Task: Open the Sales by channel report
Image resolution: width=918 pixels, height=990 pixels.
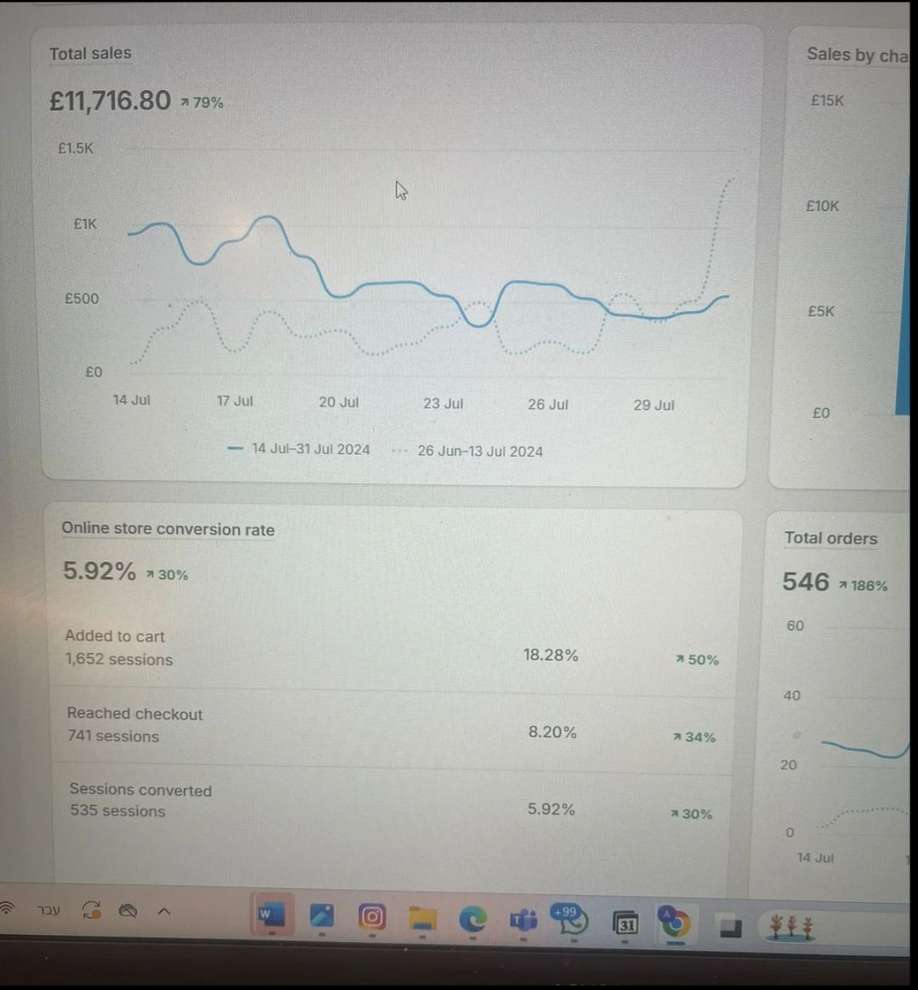Action: tap(857, 55)
